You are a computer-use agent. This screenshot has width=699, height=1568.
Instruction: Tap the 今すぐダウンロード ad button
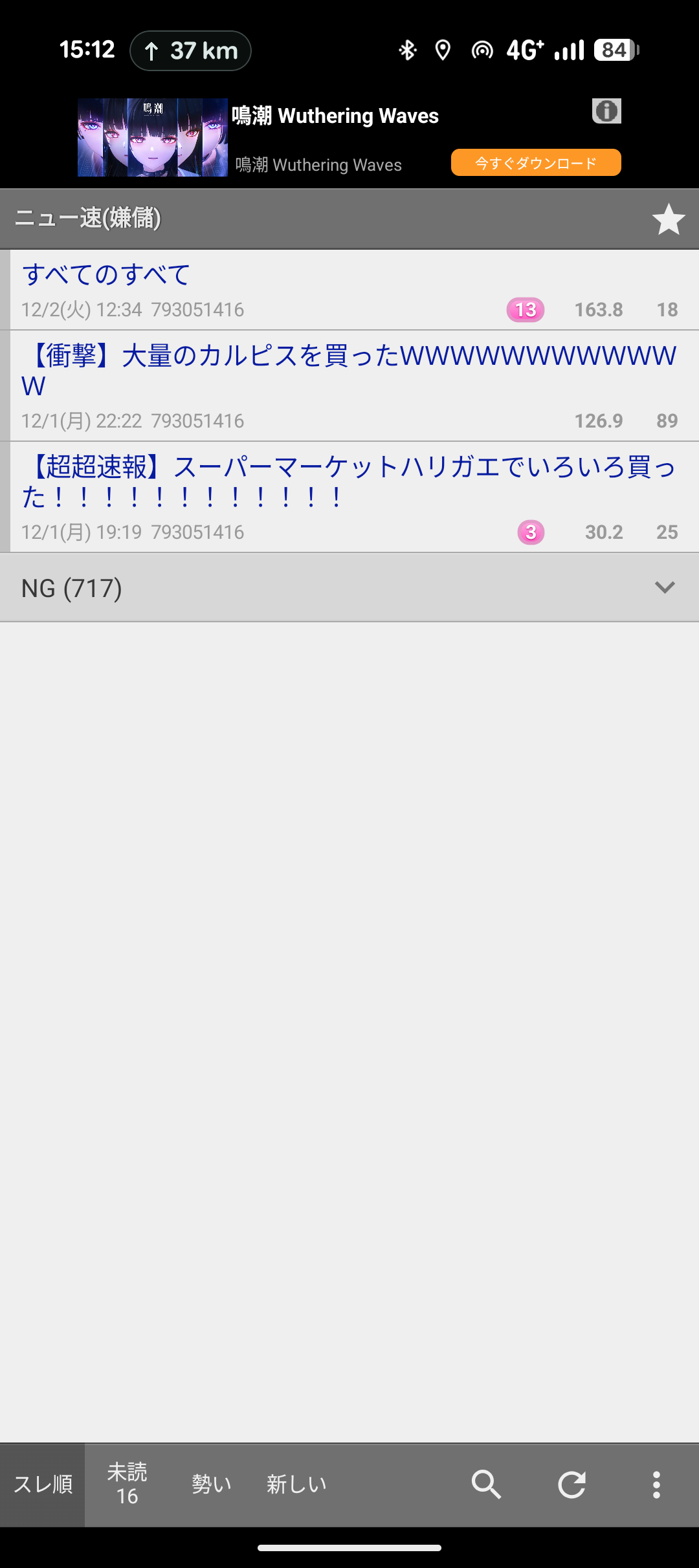[x=536, y=162]
